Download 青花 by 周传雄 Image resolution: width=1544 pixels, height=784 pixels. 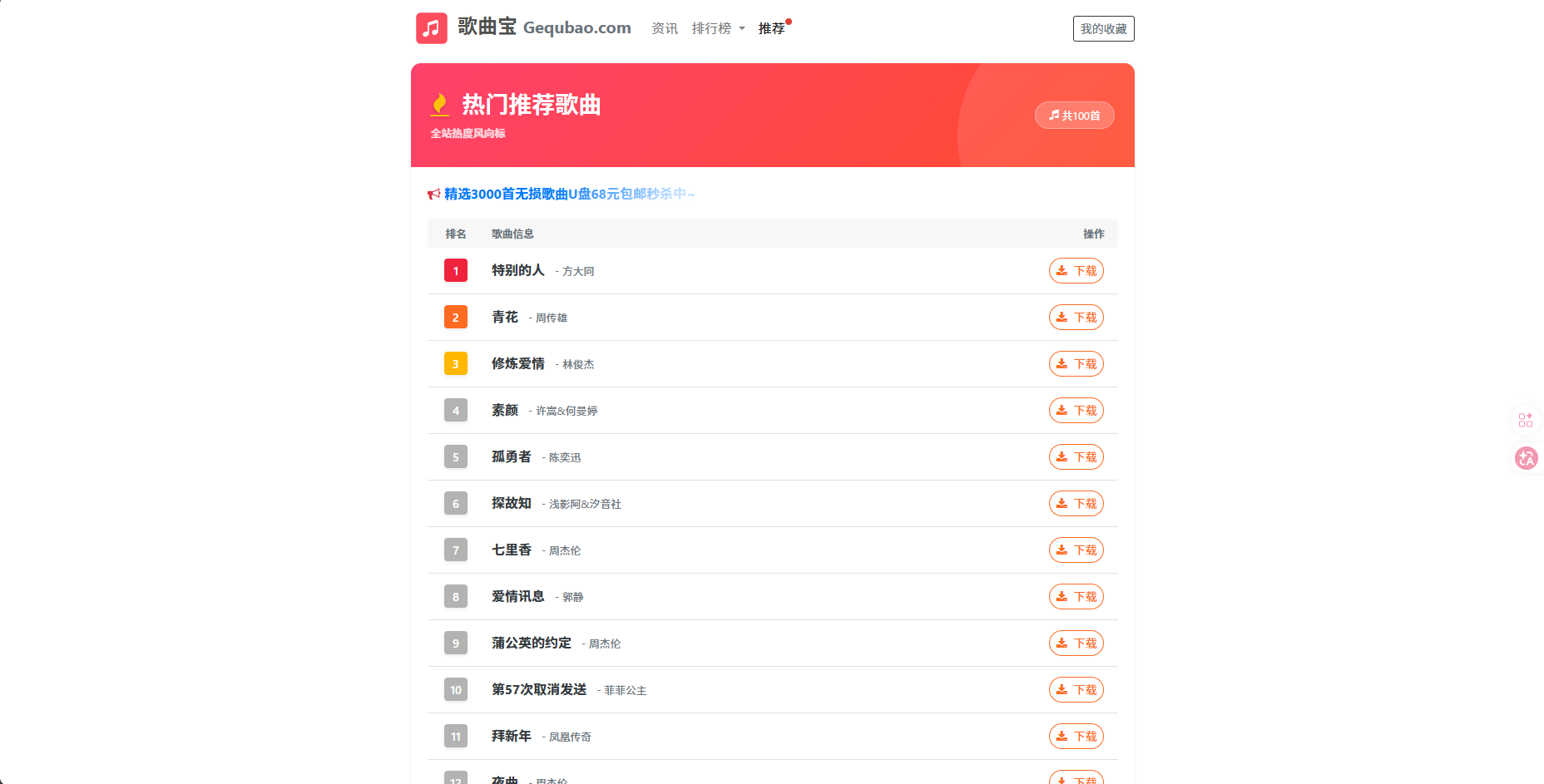pos(1076,318)
